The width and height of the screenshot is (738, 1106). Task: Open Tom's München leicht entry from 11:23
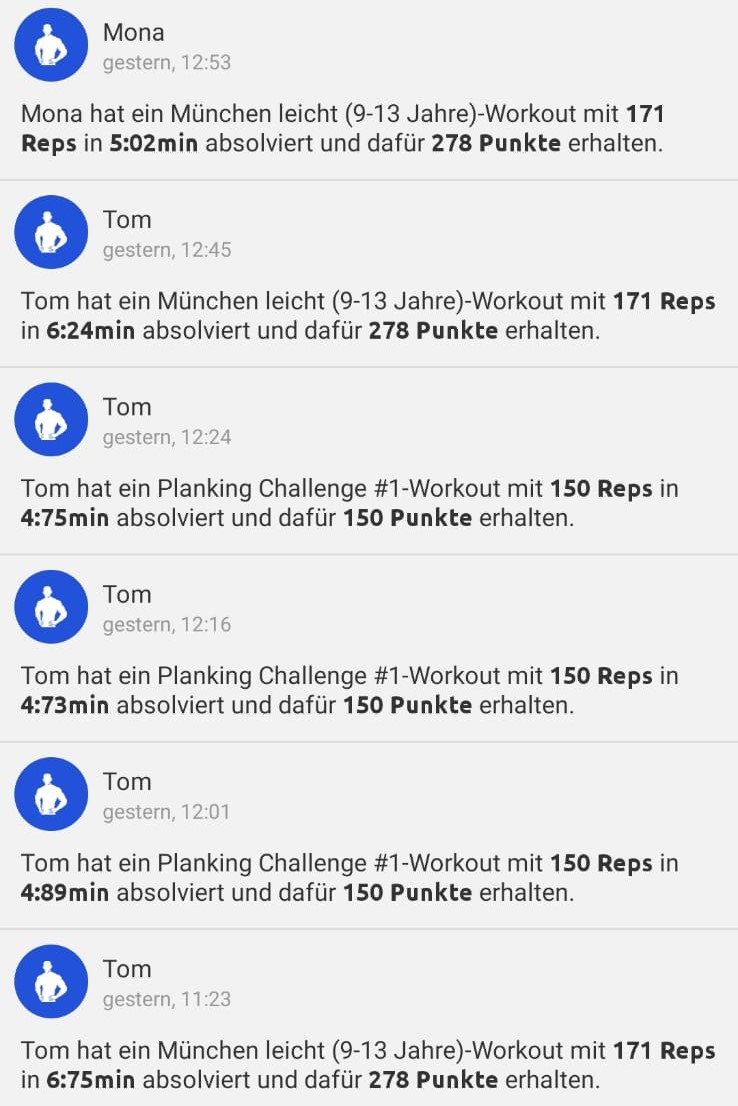pos(368,1064)
